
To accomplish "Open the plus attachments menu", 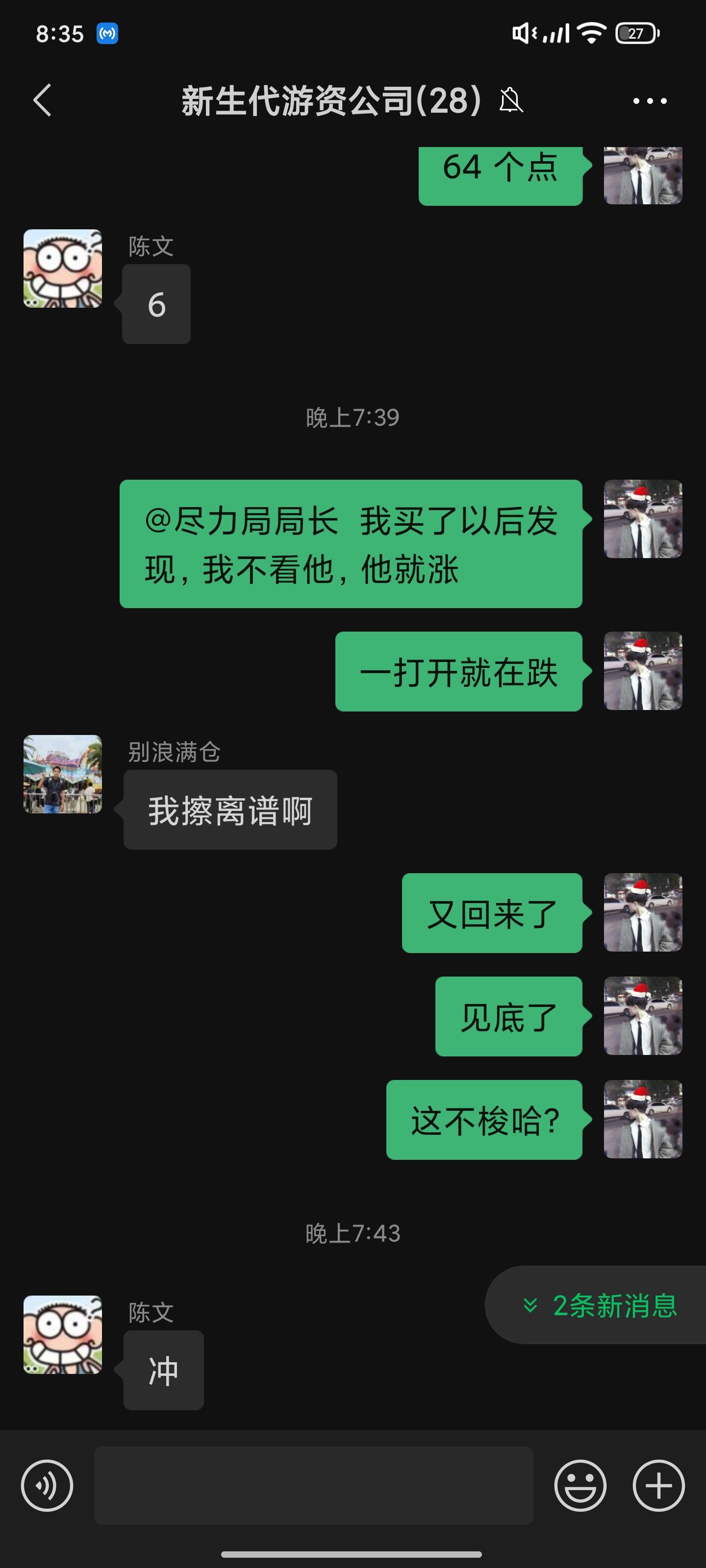I will (658, 1486).
